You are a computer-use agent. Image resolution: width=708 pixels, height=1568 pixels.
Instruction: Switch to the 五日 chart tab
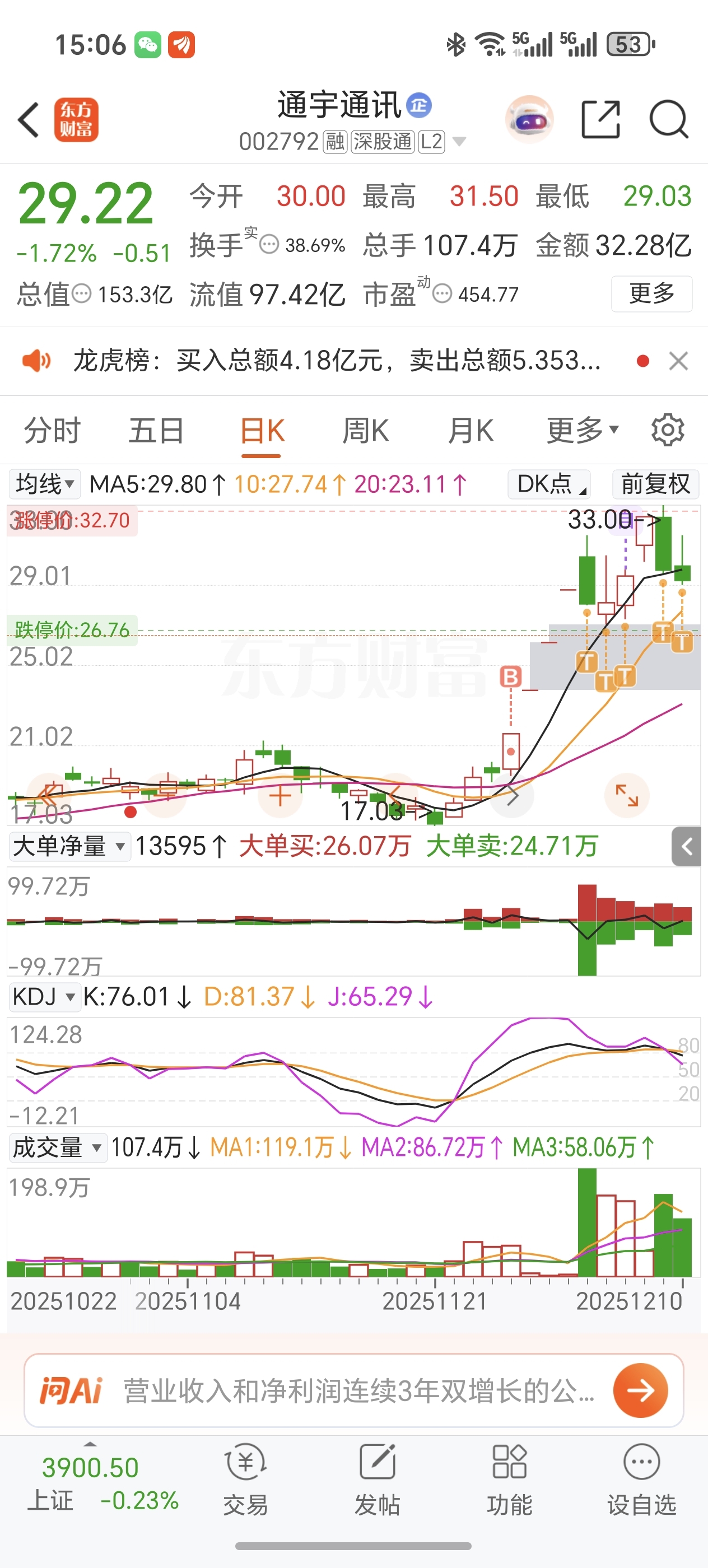pyautogui.click(x=156, y=431)
